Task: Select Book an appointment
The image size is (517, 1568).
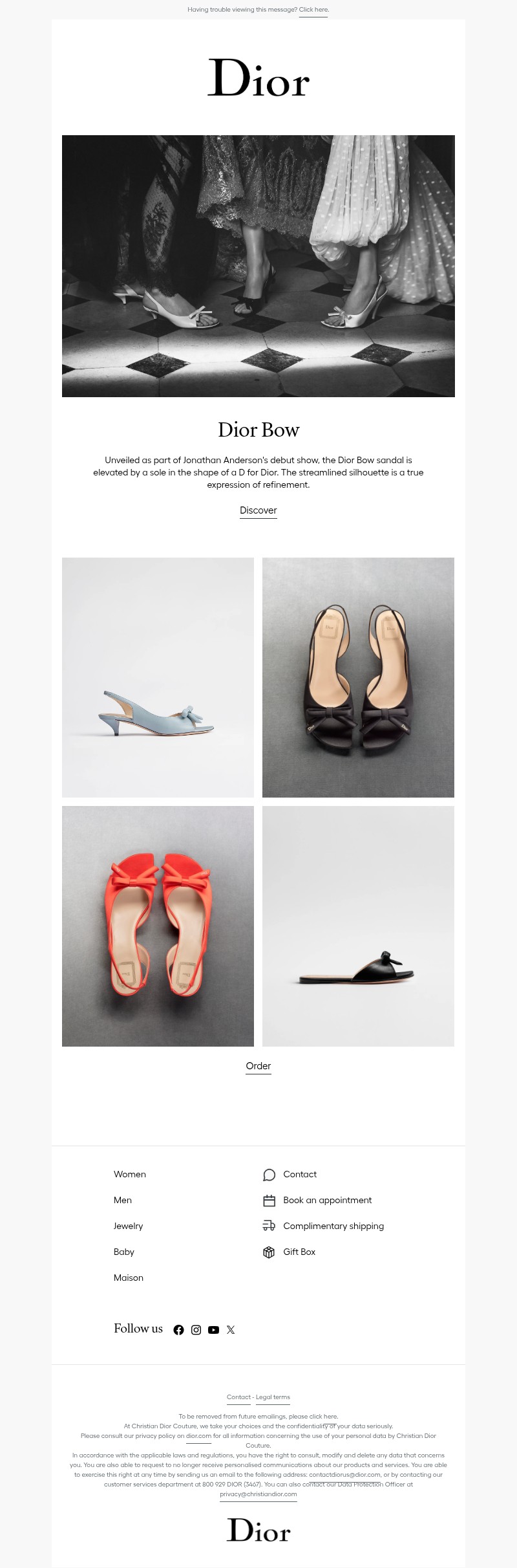Action: click(x=327, y=1200)
